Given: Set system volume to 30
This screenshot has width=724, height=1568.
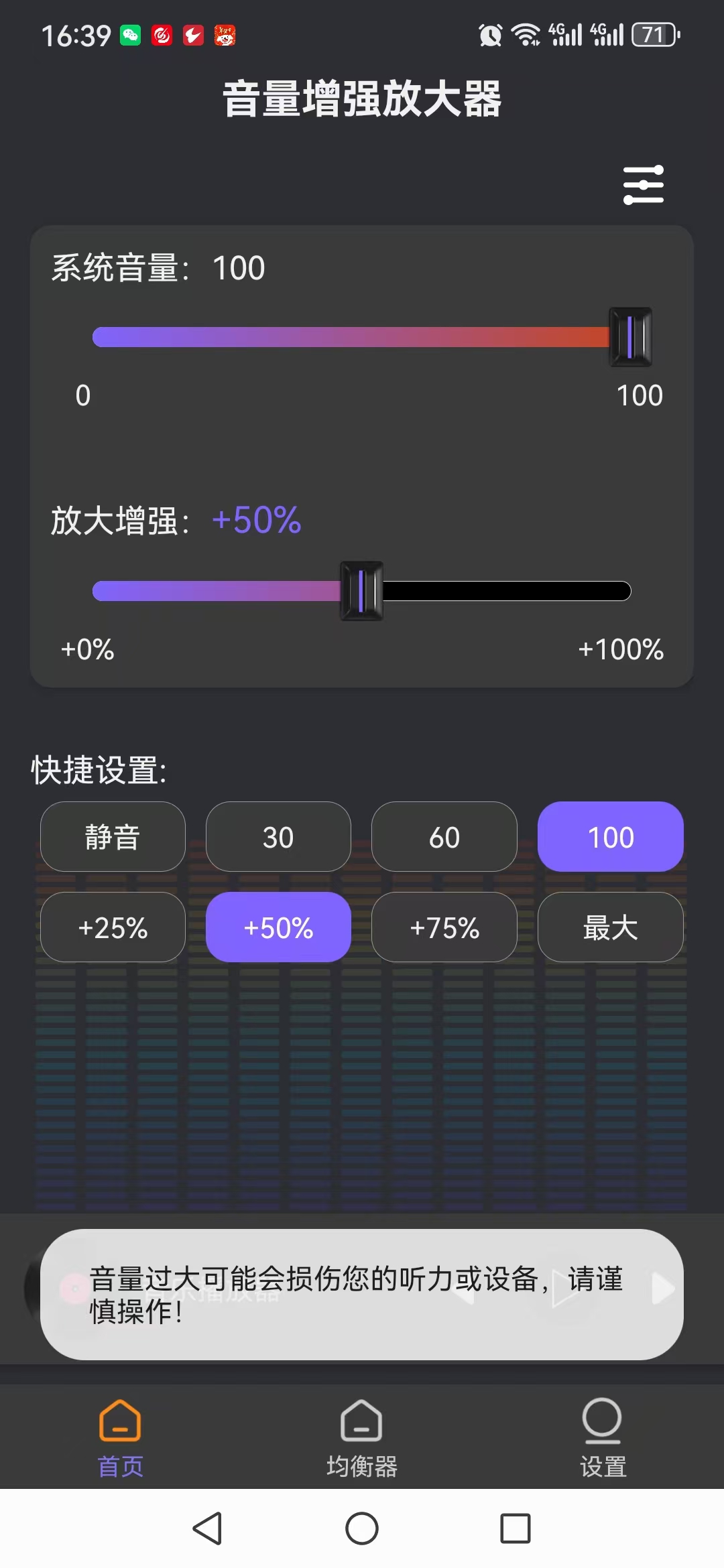Looking at the screenshot, I should pyautogui.click(x=278, y=837).
